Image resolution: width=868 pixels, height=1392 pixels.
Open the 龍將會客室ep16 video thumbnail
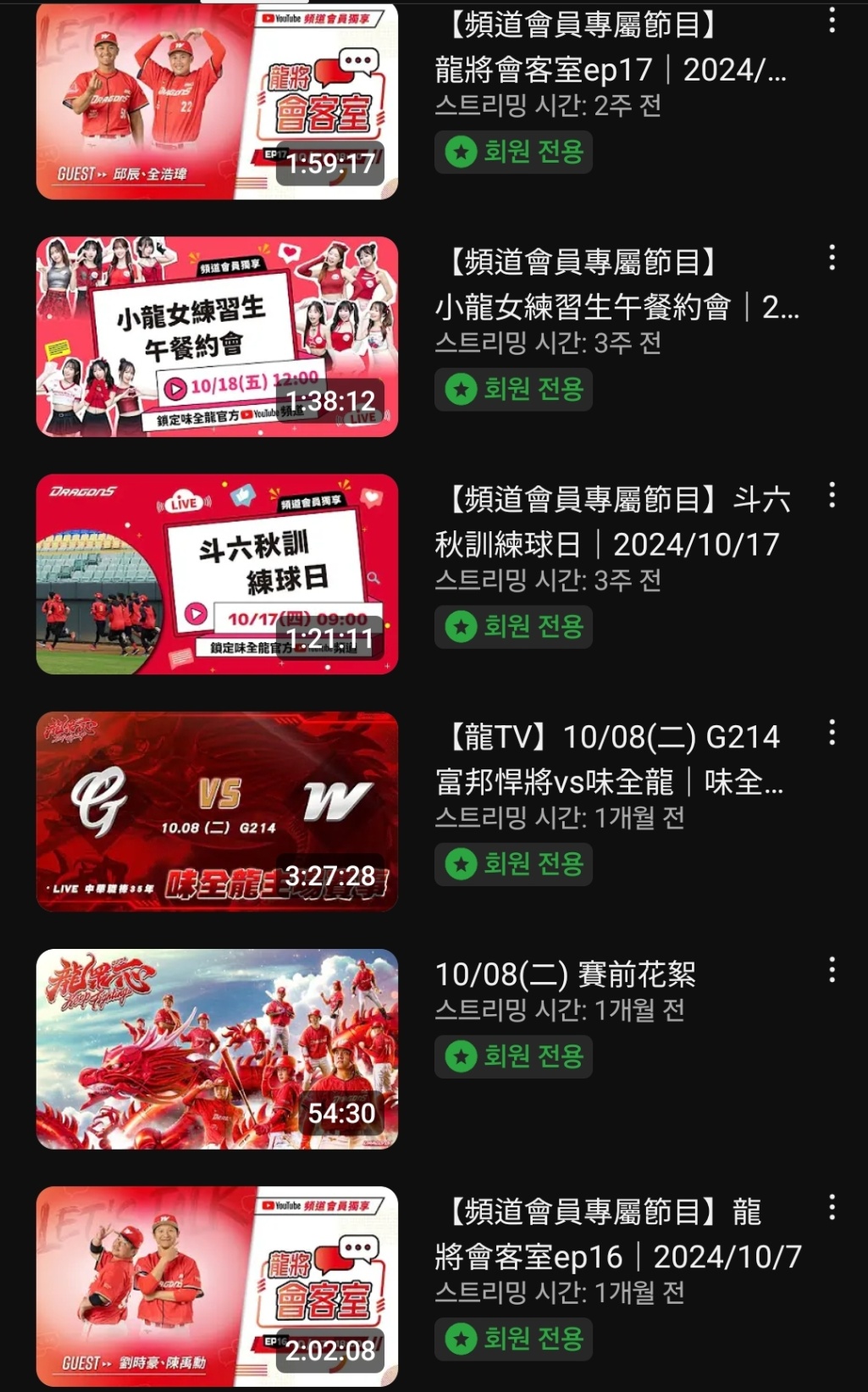(x=217, y=1285)
